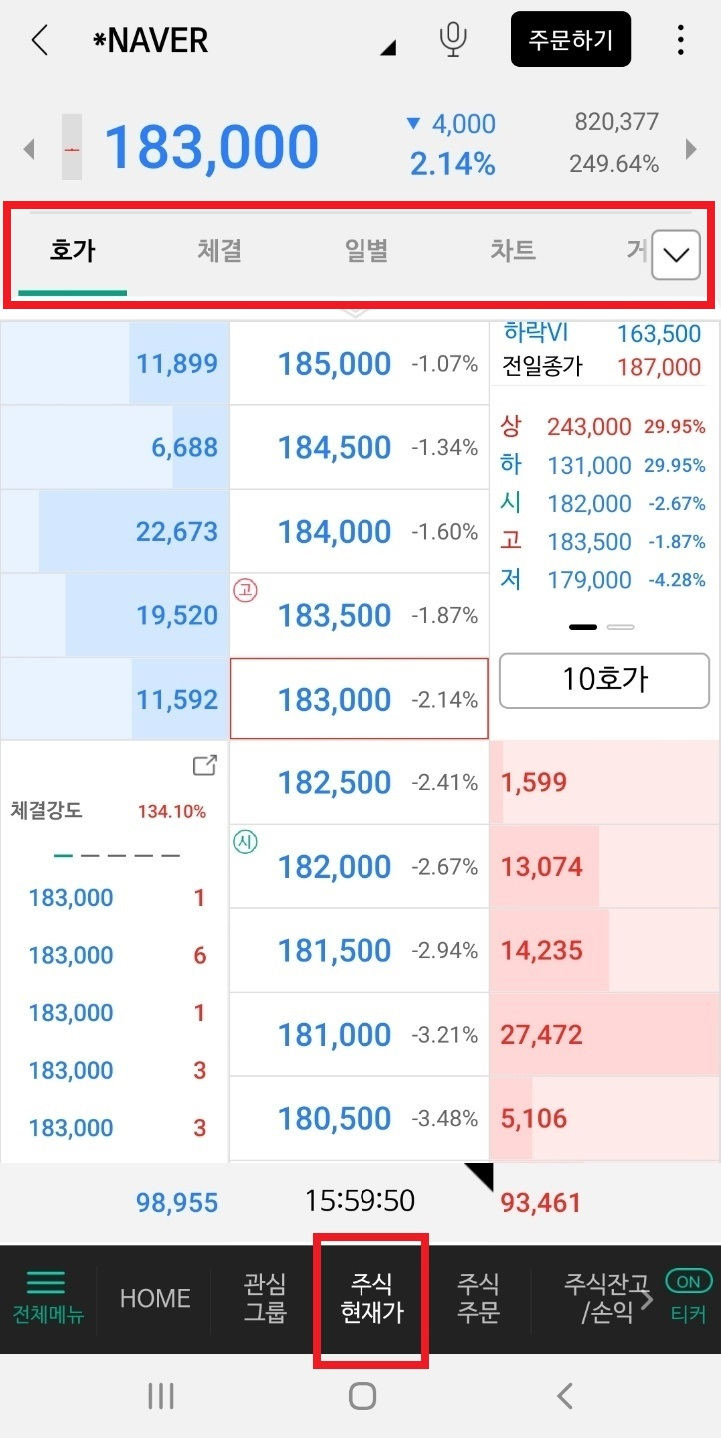The width and height of the screenshot is (721, 1438).
Task: Open the voice search microphone
Action: (x=453, y=40)
